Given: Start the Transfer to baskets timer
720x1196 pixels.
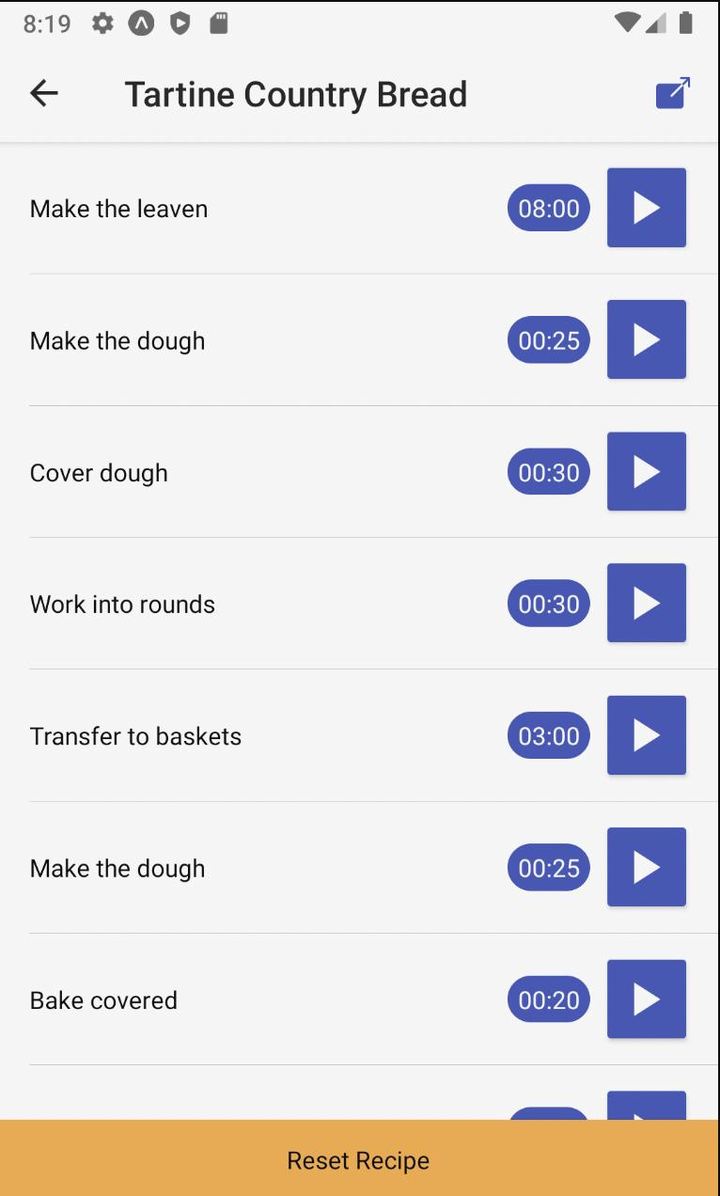Looking at the screenshot, I should click(x=646, y=735).
